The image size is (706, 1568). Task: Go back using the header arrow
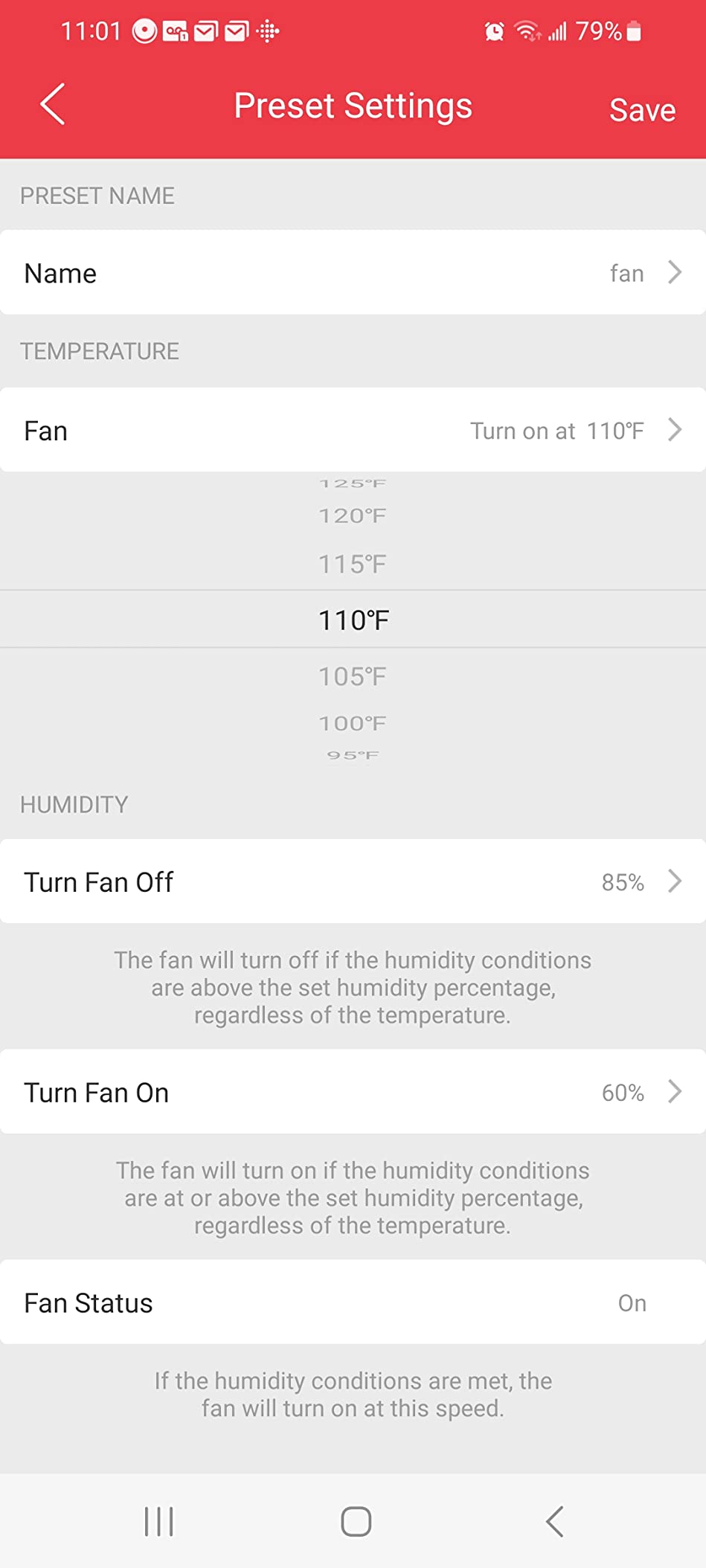coord(52,105)
